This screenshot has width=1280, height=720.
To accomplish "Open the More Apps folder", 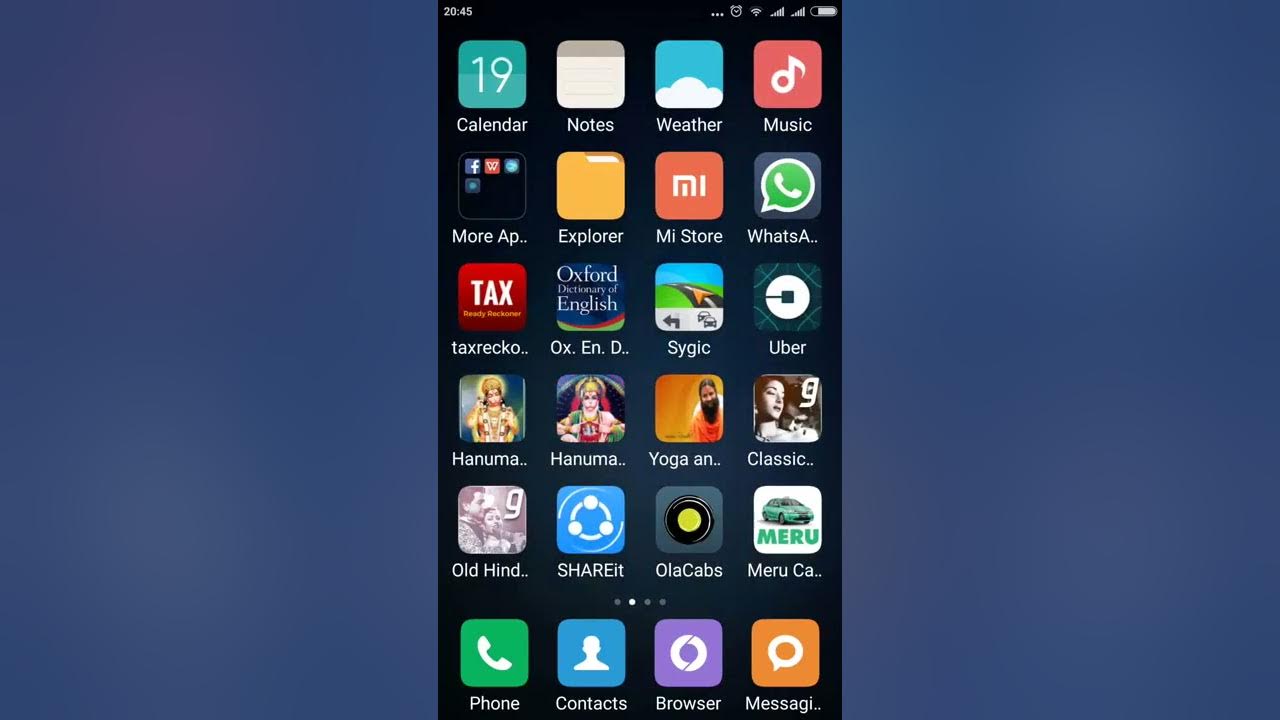I will (x=492, y=186).
